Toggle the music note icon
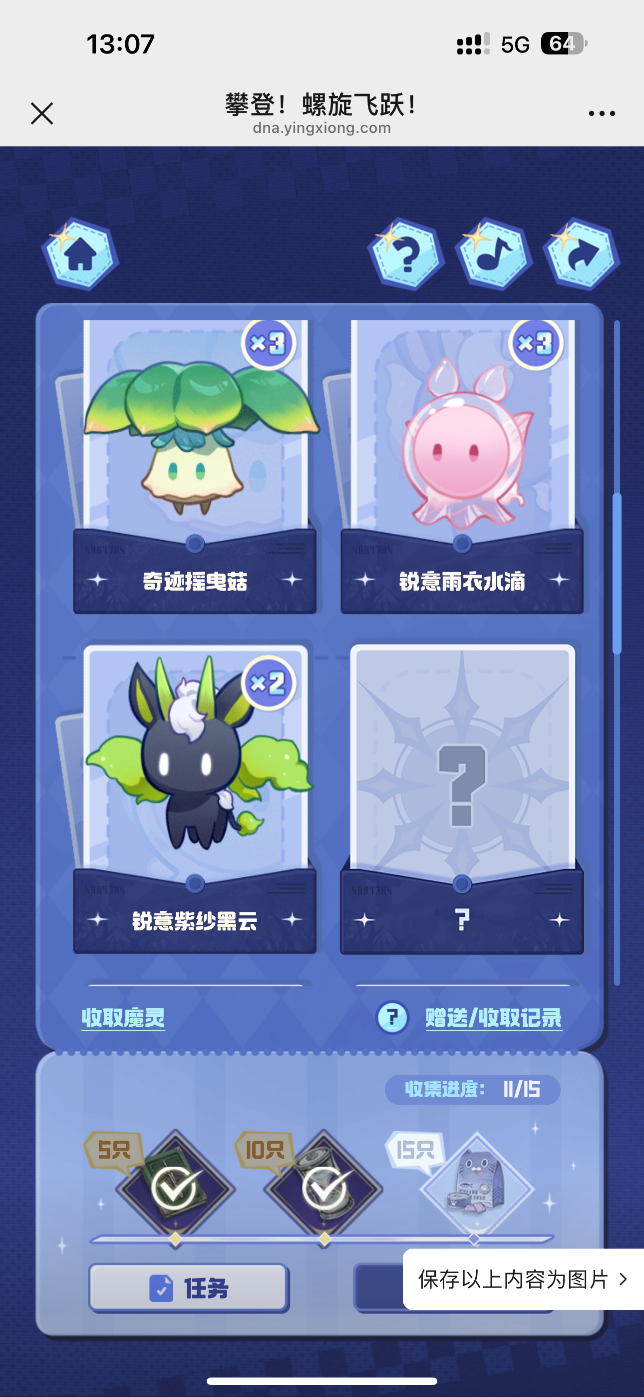 [x=492, y=254]
